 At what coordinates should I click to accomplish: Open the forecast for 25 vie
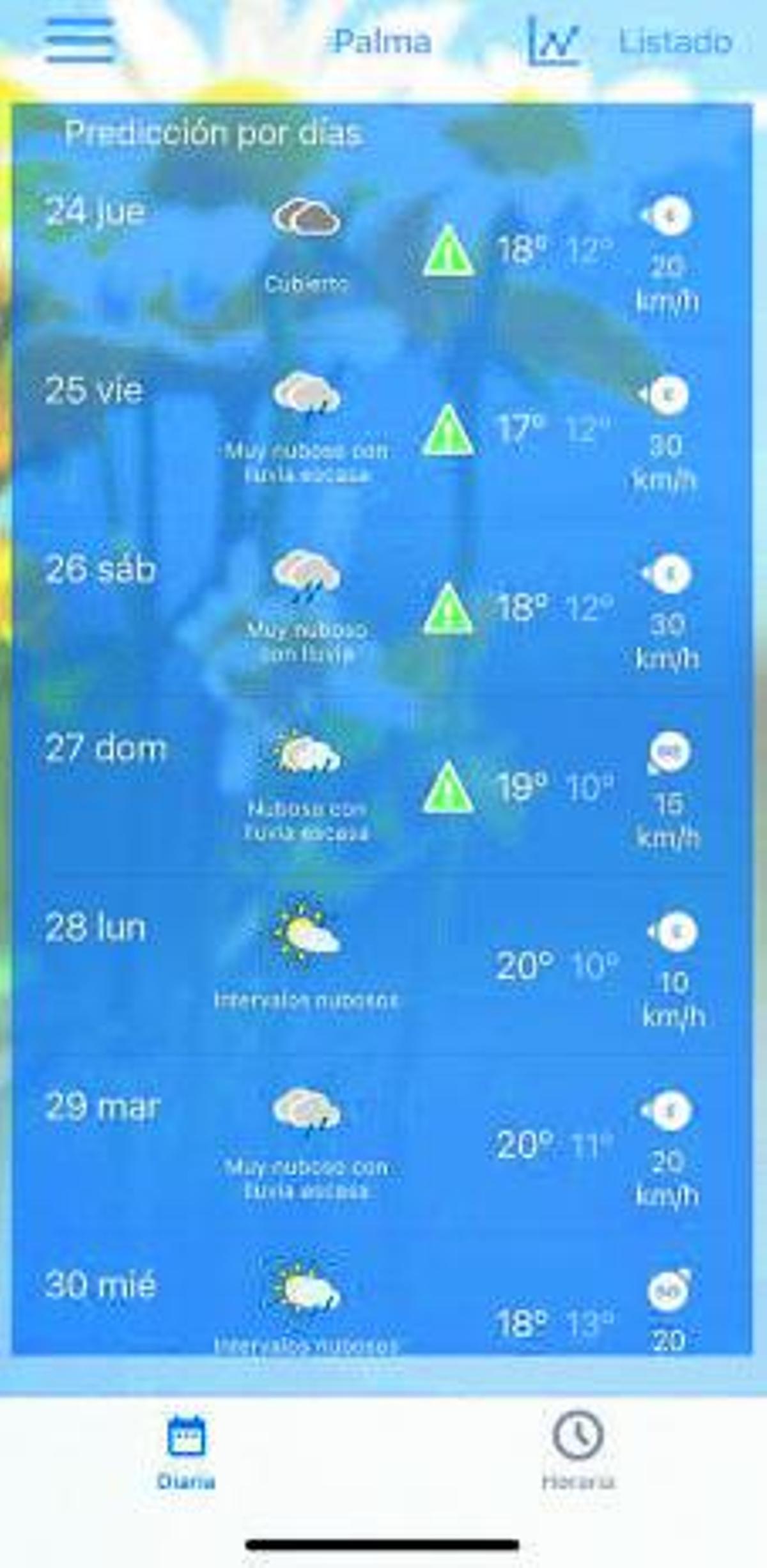93,391
